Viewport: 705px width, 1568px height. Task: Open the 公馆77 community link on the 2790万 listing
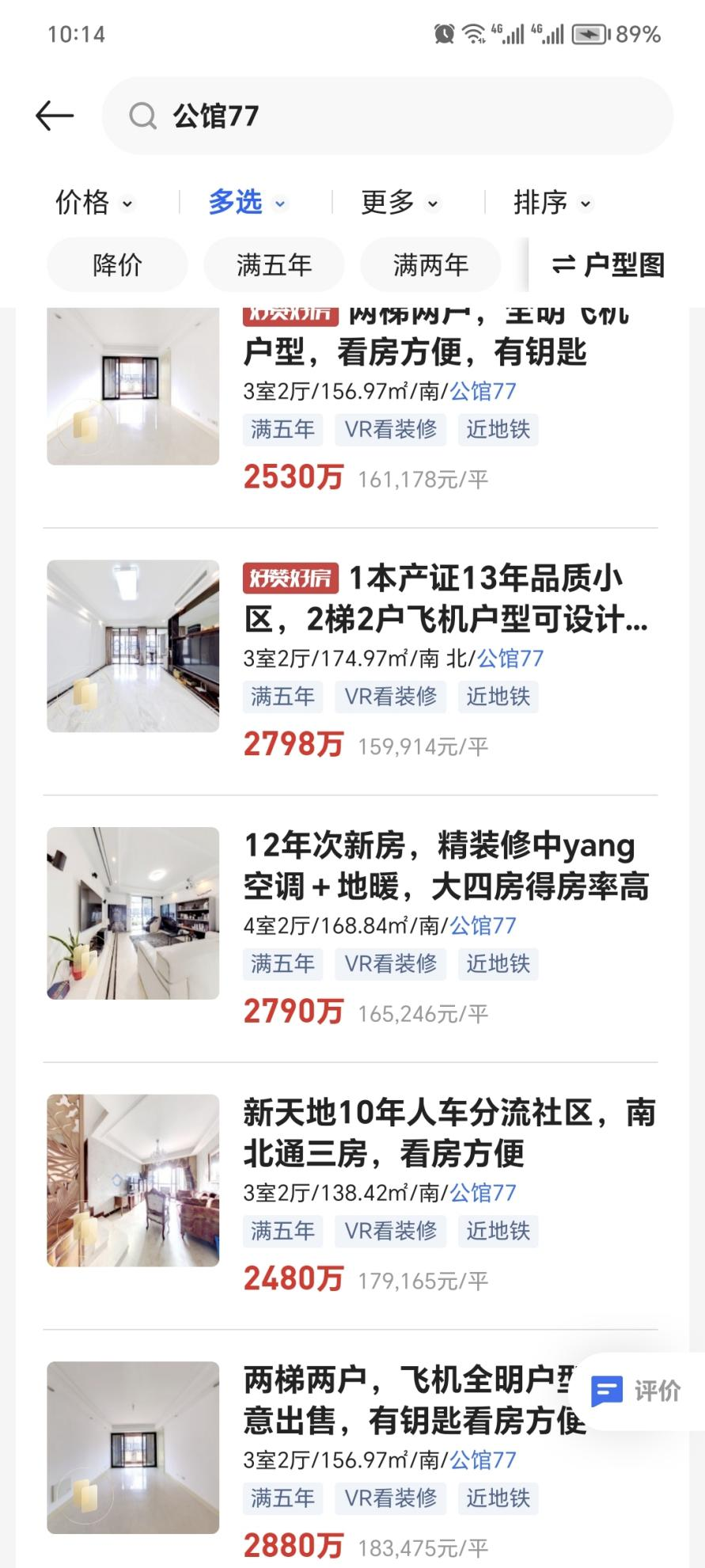[x=483, y=924]
